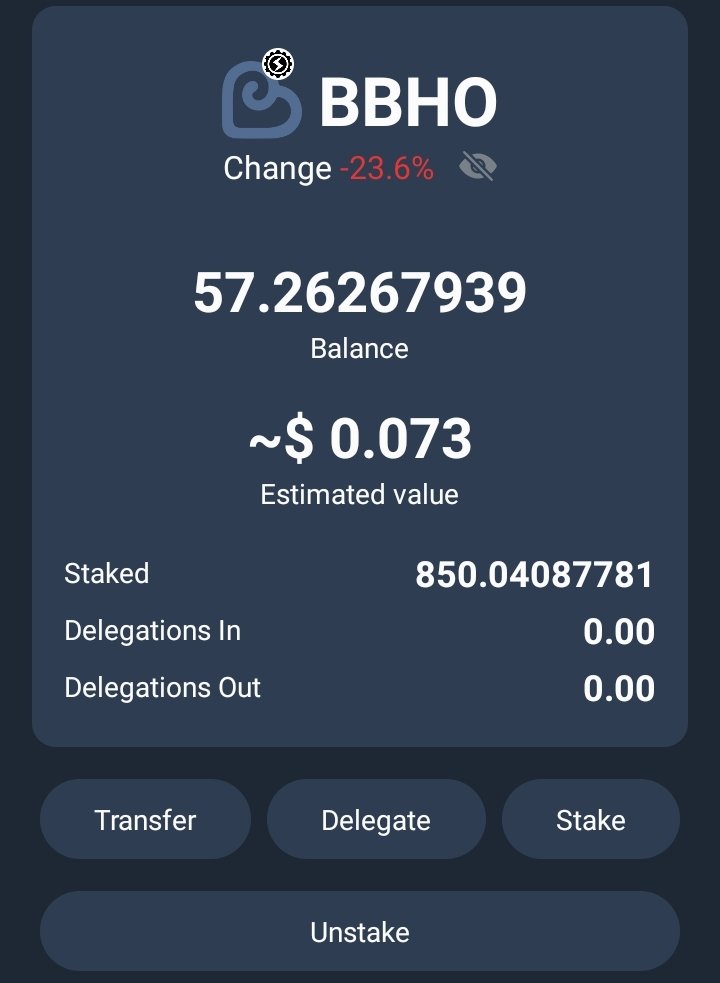The width and height of the screenshot is (720, 983).
Task: Open the Delegate option
Action: [376, 820]
